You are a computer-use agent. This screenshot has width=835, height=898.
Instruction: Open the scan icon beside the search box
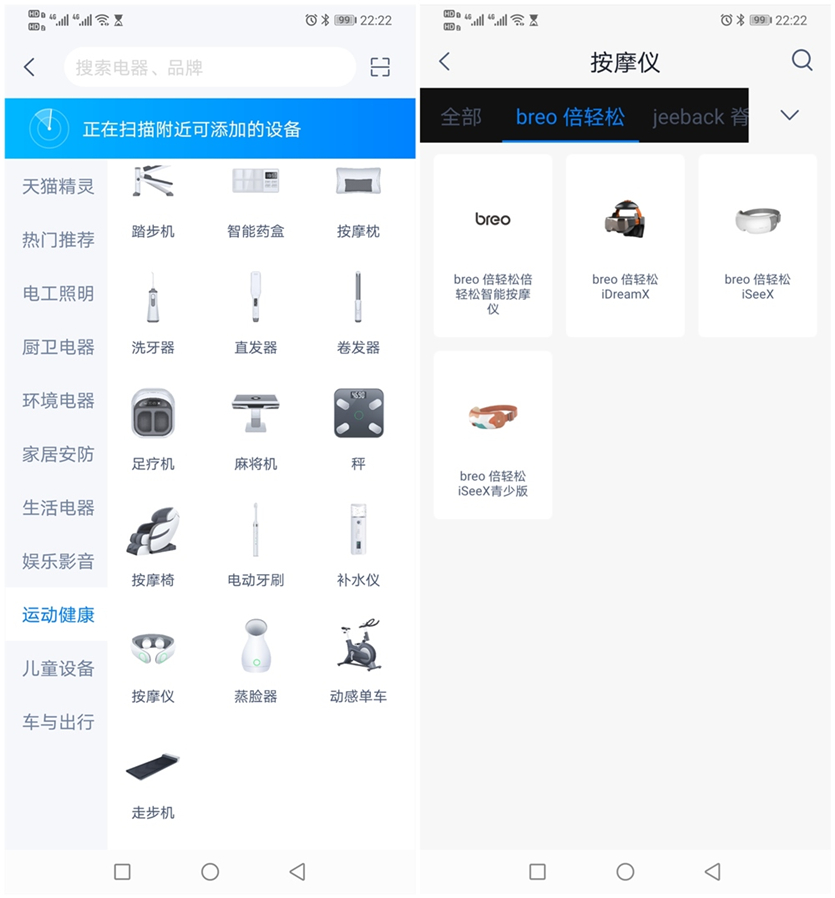[380, 67]
